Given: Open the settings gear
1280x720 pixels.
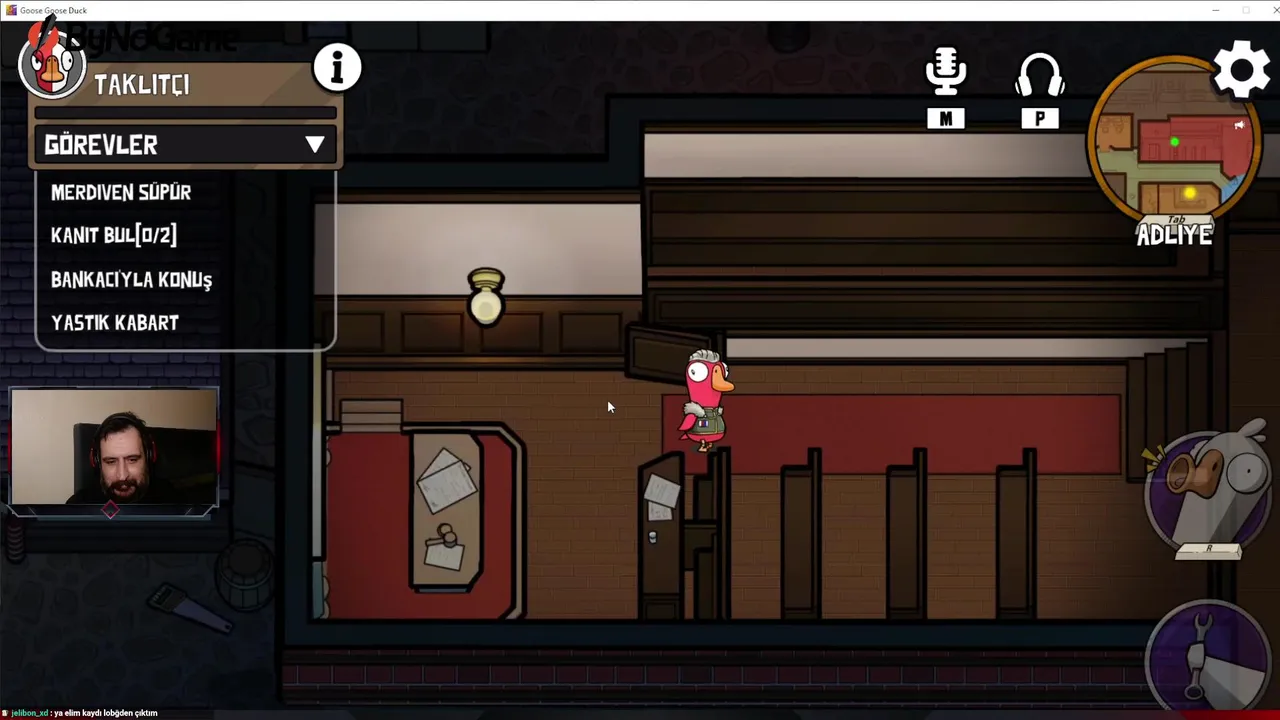Looking at the screenshot, I should [1241, 70].
